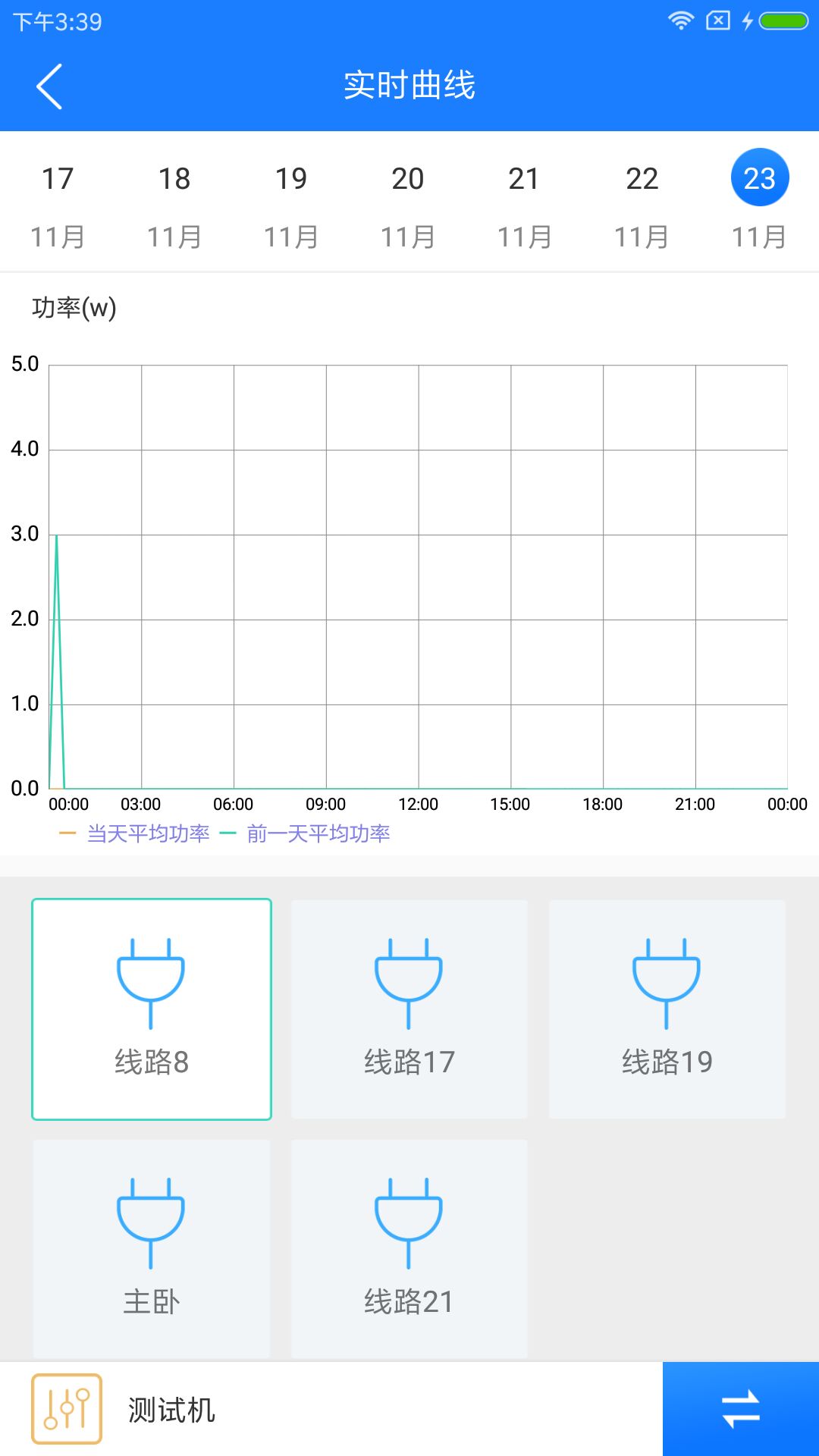The image size is (819, 1456).
Task: Select the 线路21 plug icon
Action: (x=409, y=1221)
